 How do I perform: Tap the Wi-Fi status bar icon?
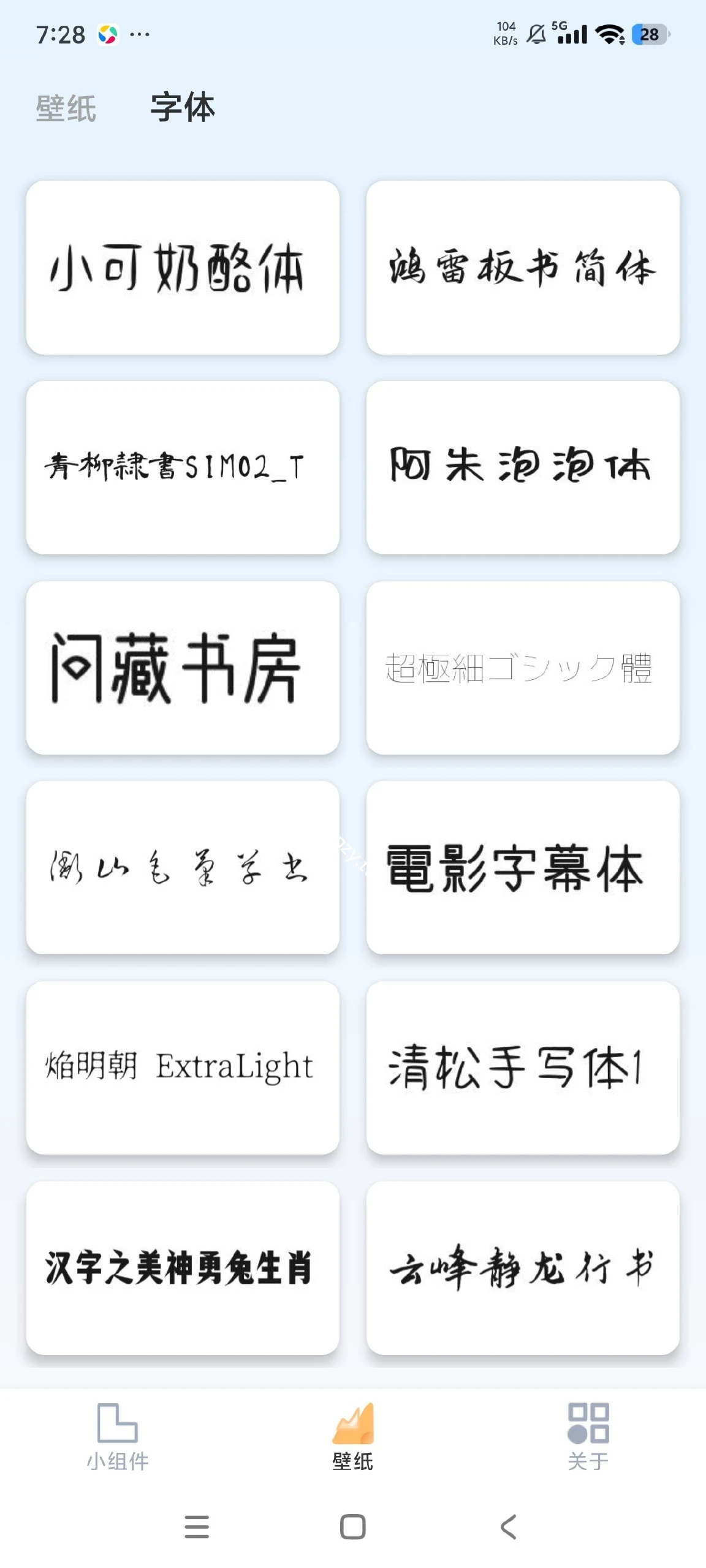[x=611, y=35]
